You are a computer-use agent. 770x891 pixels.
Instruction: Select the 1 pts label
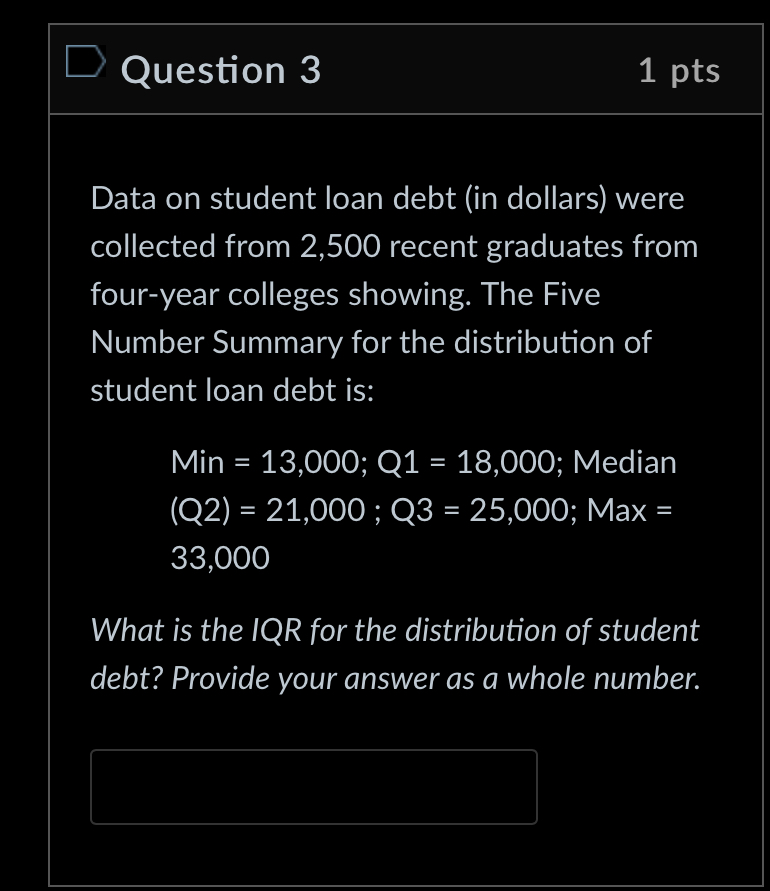pyautogui.click(x=678, y=70)
